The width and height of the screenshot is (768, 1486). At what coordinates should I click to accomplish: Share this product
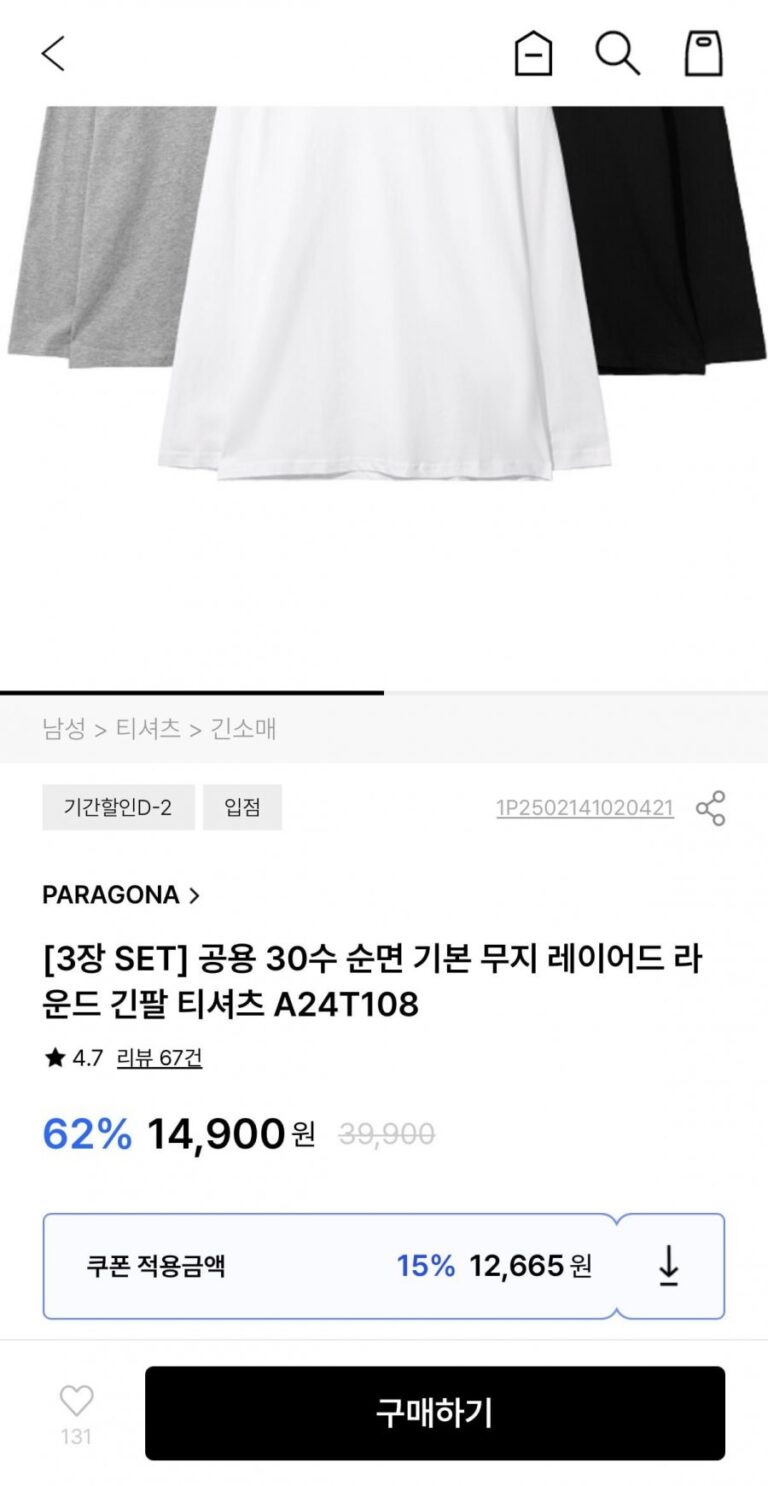[x=710, y=808]
